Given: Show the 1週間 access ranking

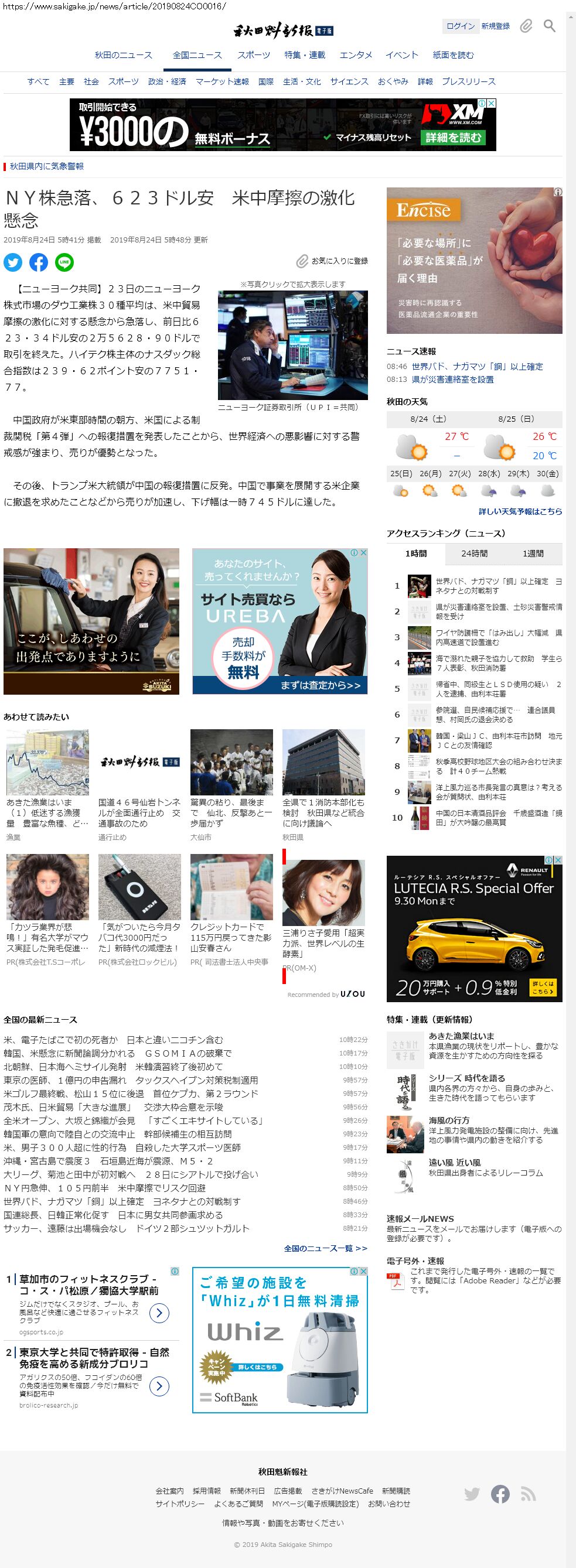Looking at the screenshot, I should tap(533, 554).
